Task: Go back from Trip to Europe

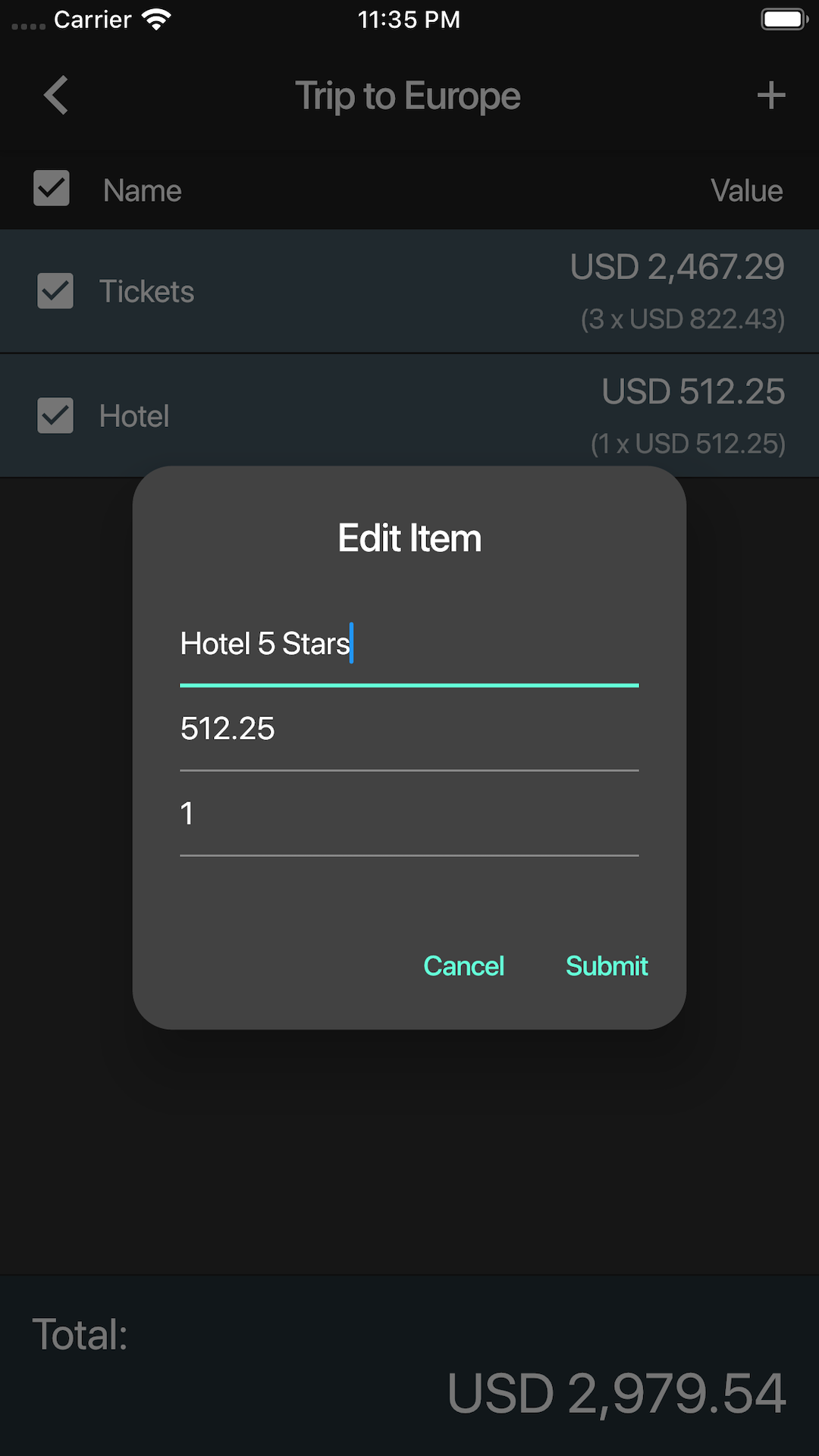Action: tap(56, 96)
